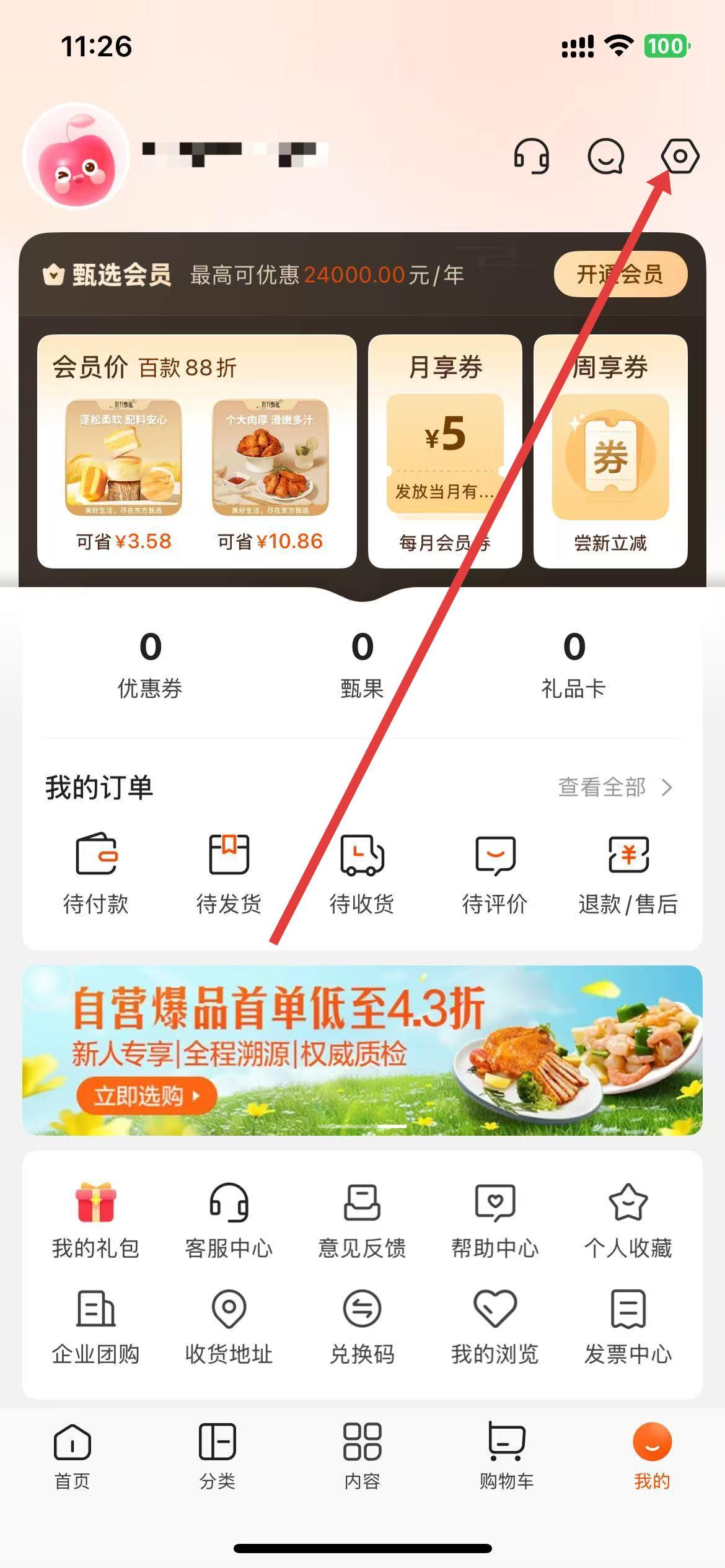Open the profile avatar
This screenshot has width=725, height=1568.
coord(76,156)
